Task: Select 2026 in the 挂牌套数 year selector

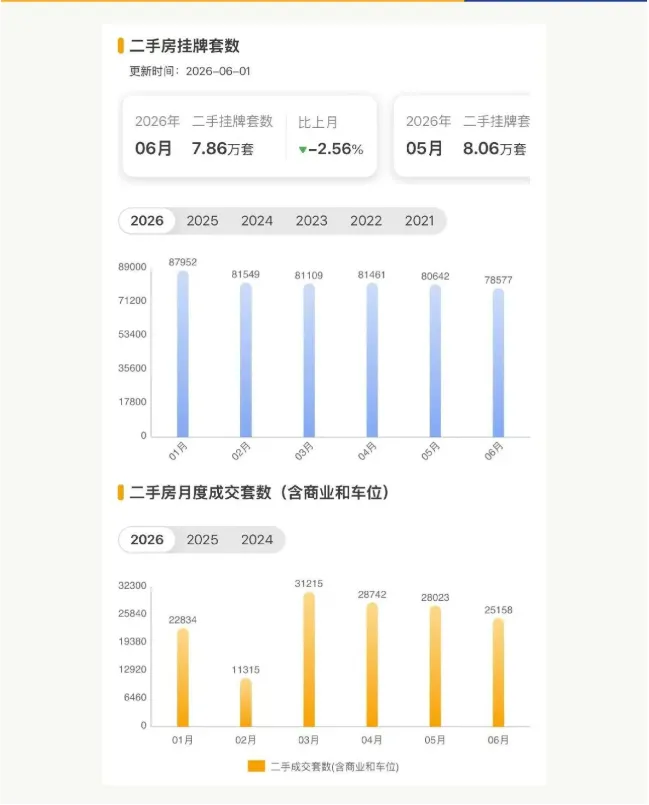Action: (147, 221)
